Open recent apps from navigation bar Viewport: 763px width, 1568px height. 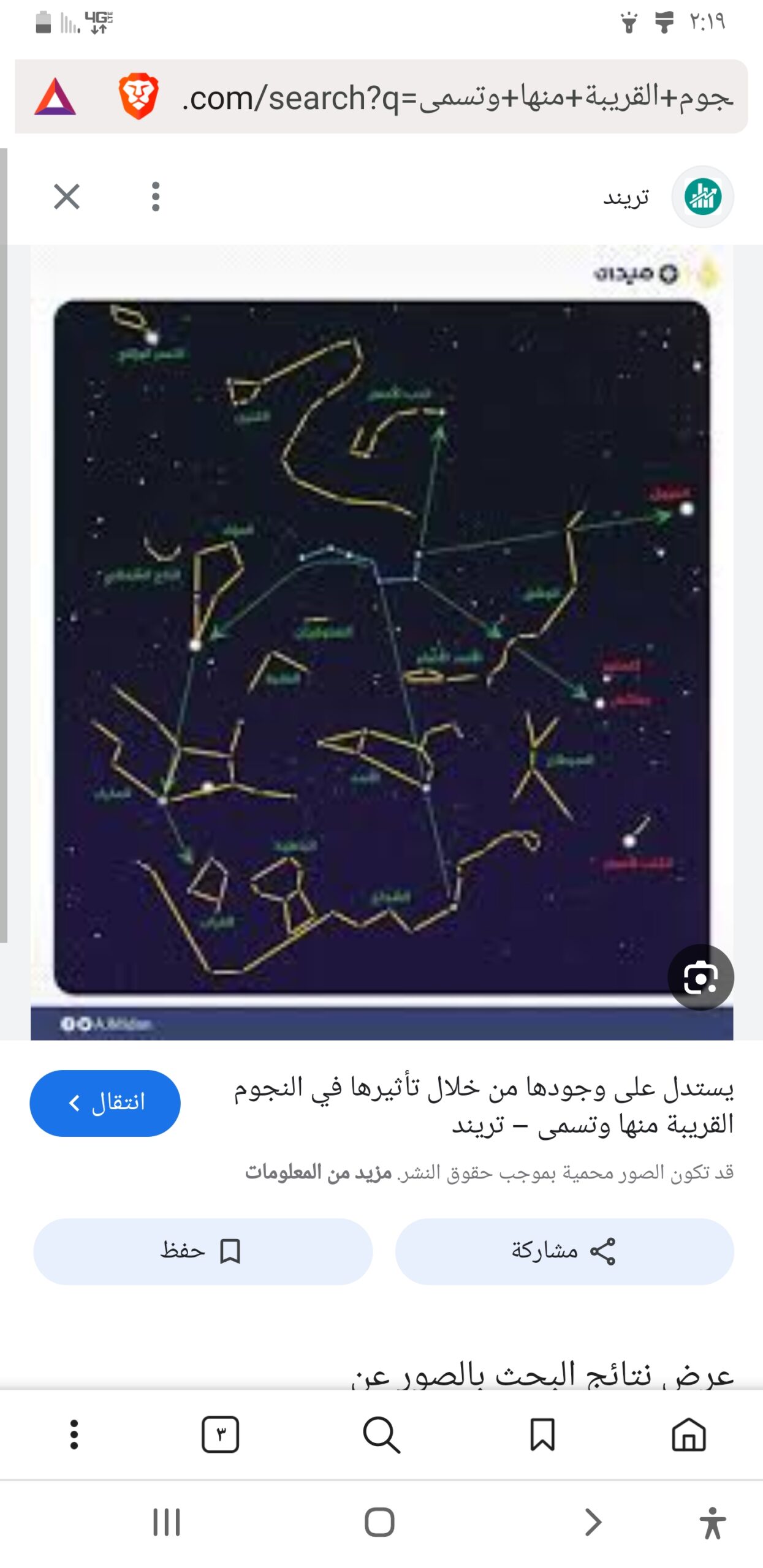click(166, 1521)
